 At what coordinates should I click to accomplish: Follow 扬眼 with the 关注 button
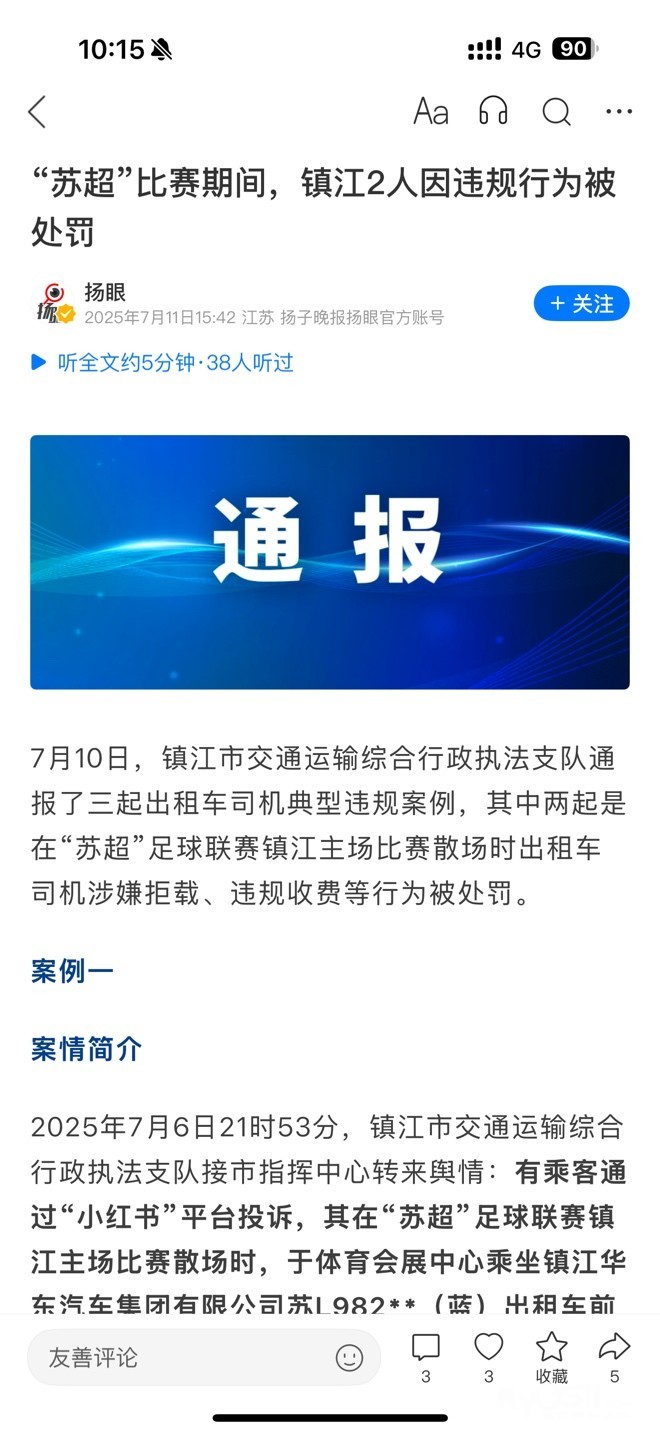tap(582, 303)
